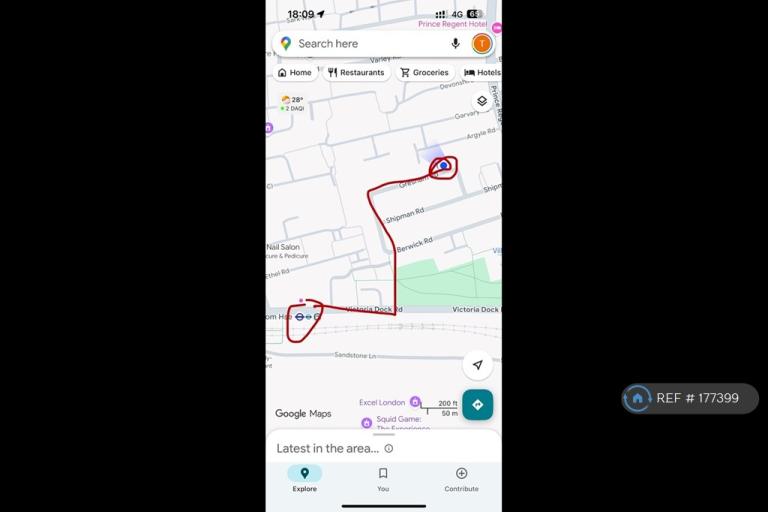768x512 pixels.
Task: Re-center map on my location
Action: pos(477,365)
